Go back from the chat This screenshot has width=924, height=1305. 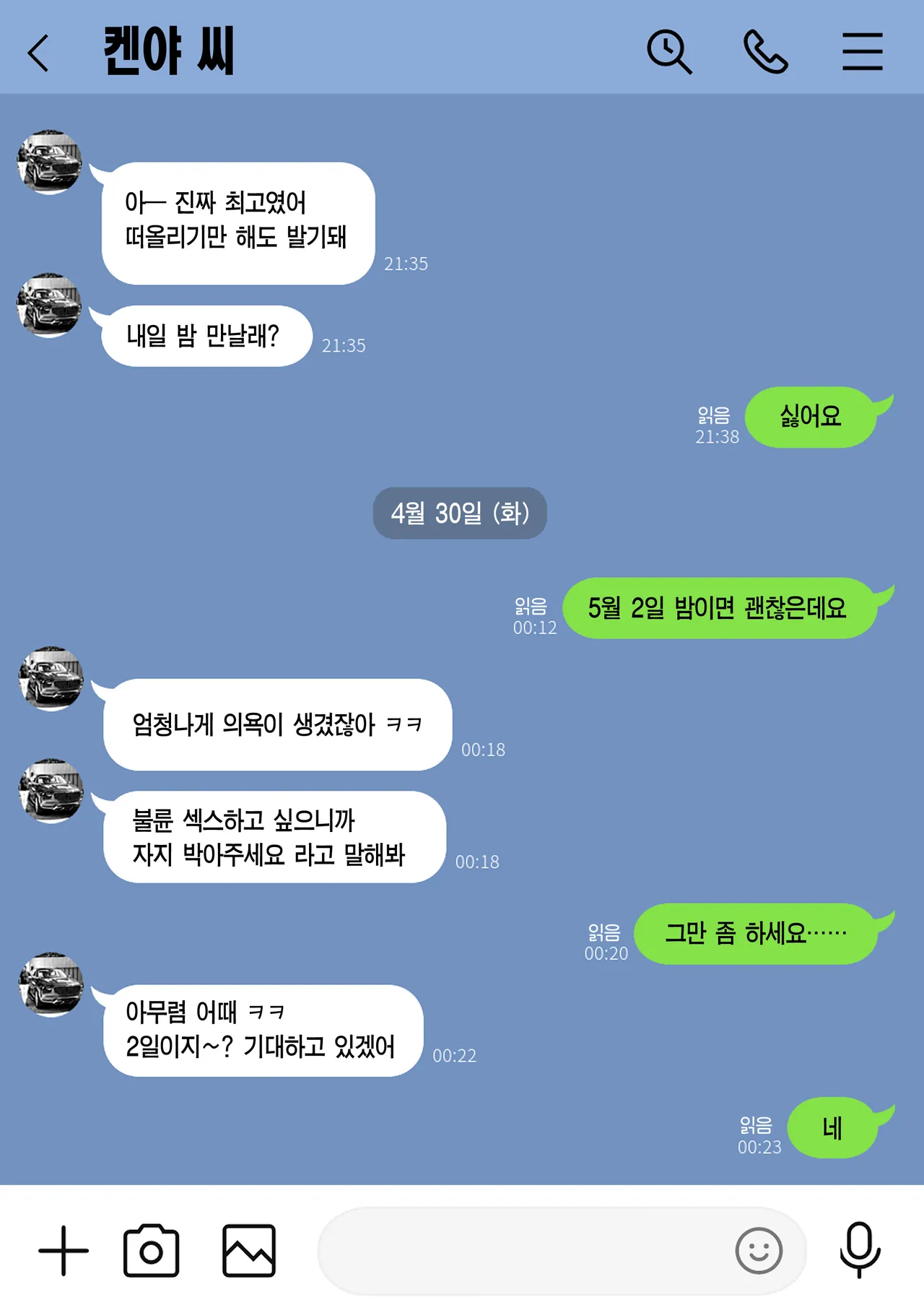click(x=38, y=53)
